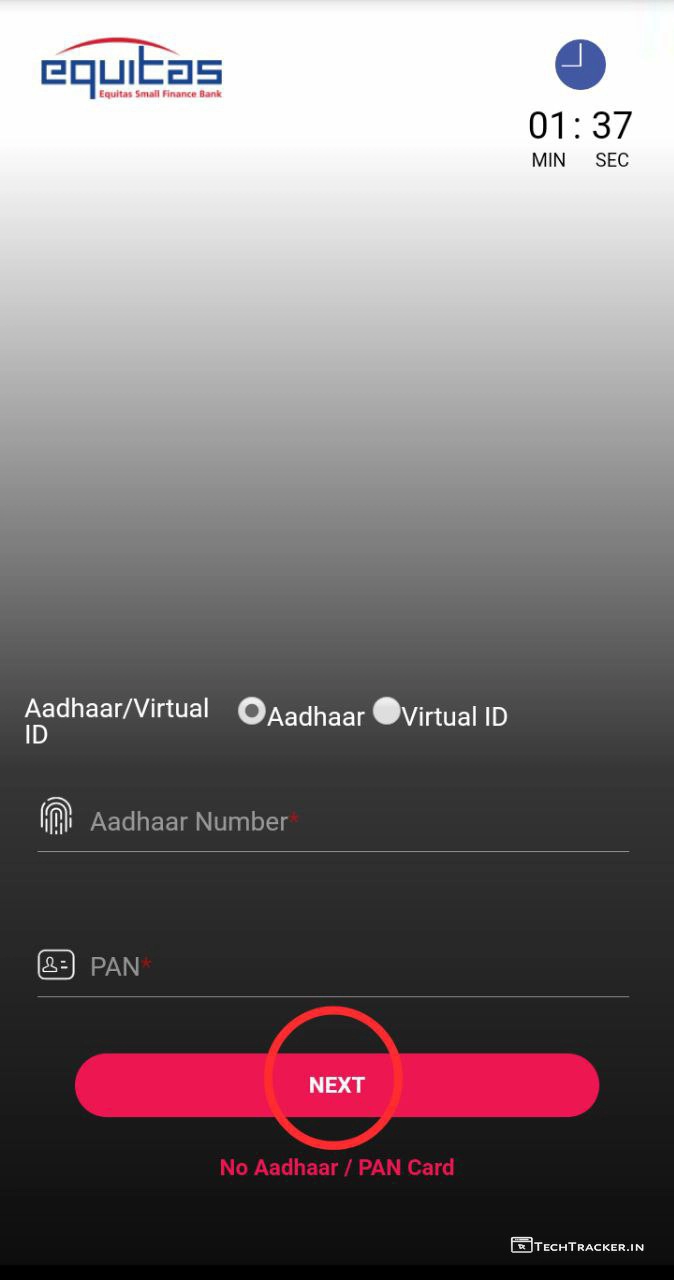Choose the Virtual ID radio option
Screen dimensions: 674x1280
pyautogui.click(x=387, y=712)
